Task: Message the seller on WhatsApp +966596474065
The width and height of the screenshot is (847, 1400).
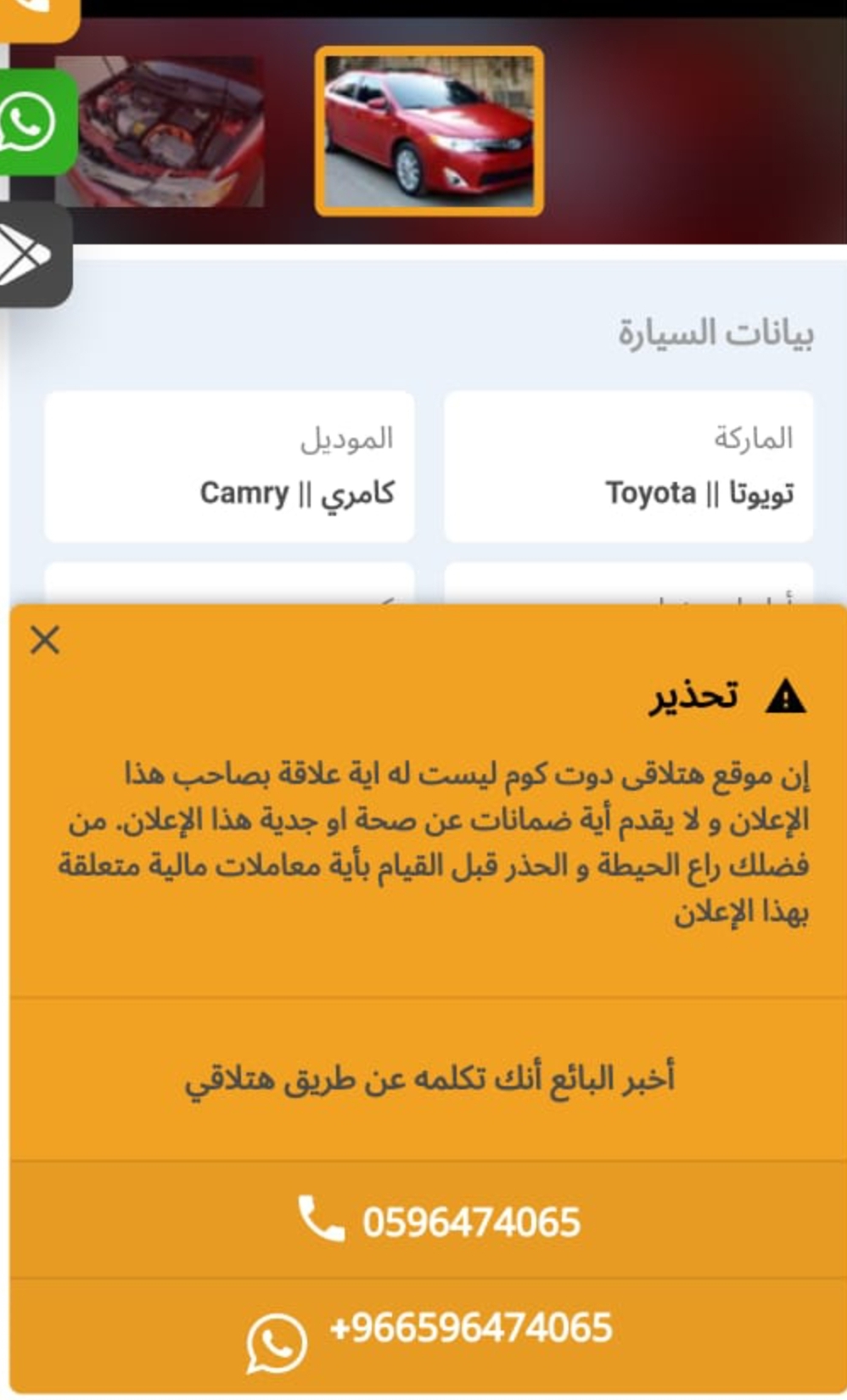Action: pyautogui.click(x=429, y=1336)
